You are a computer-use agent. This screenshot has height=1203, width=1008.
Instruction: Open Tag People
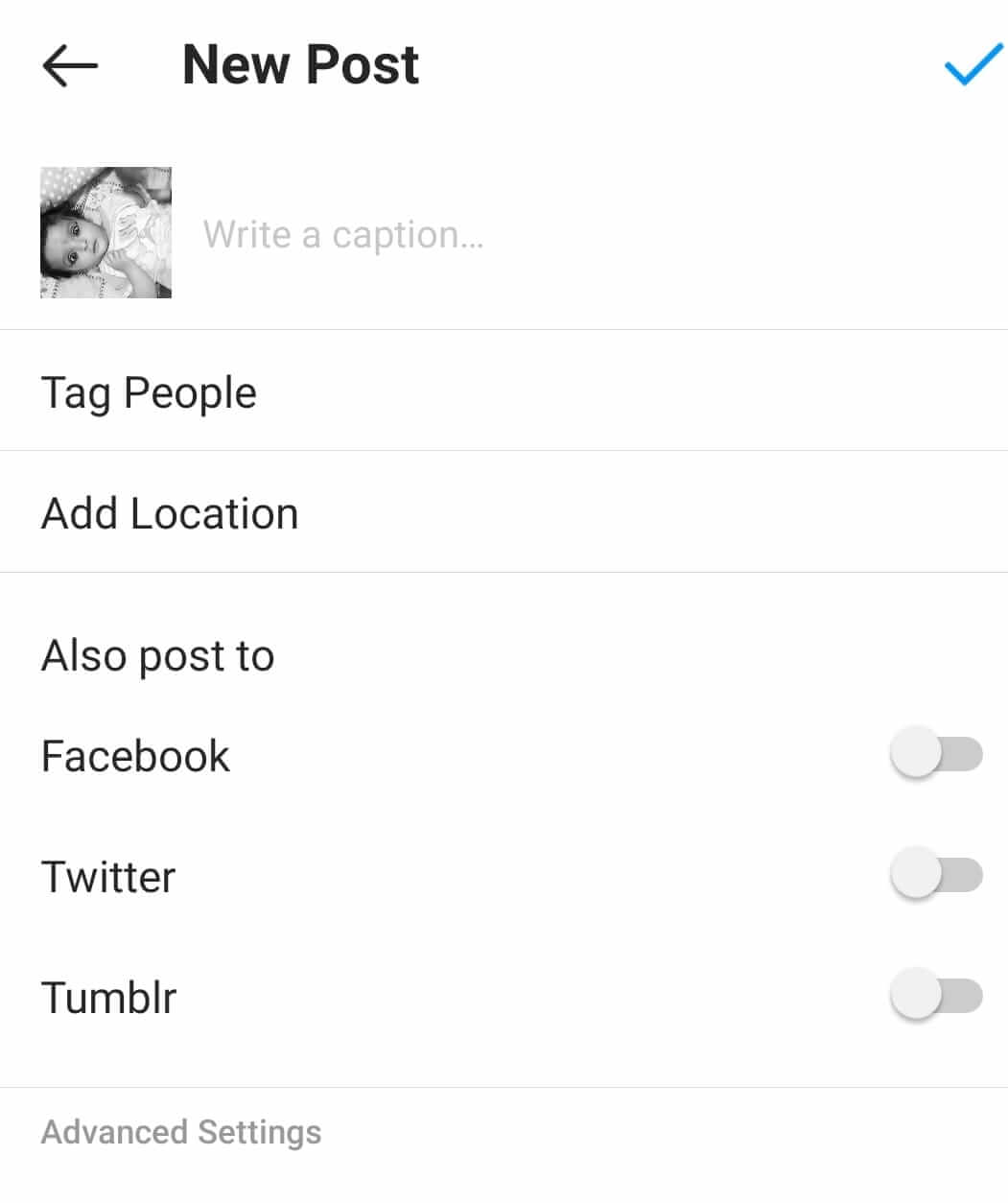[150, 393]
